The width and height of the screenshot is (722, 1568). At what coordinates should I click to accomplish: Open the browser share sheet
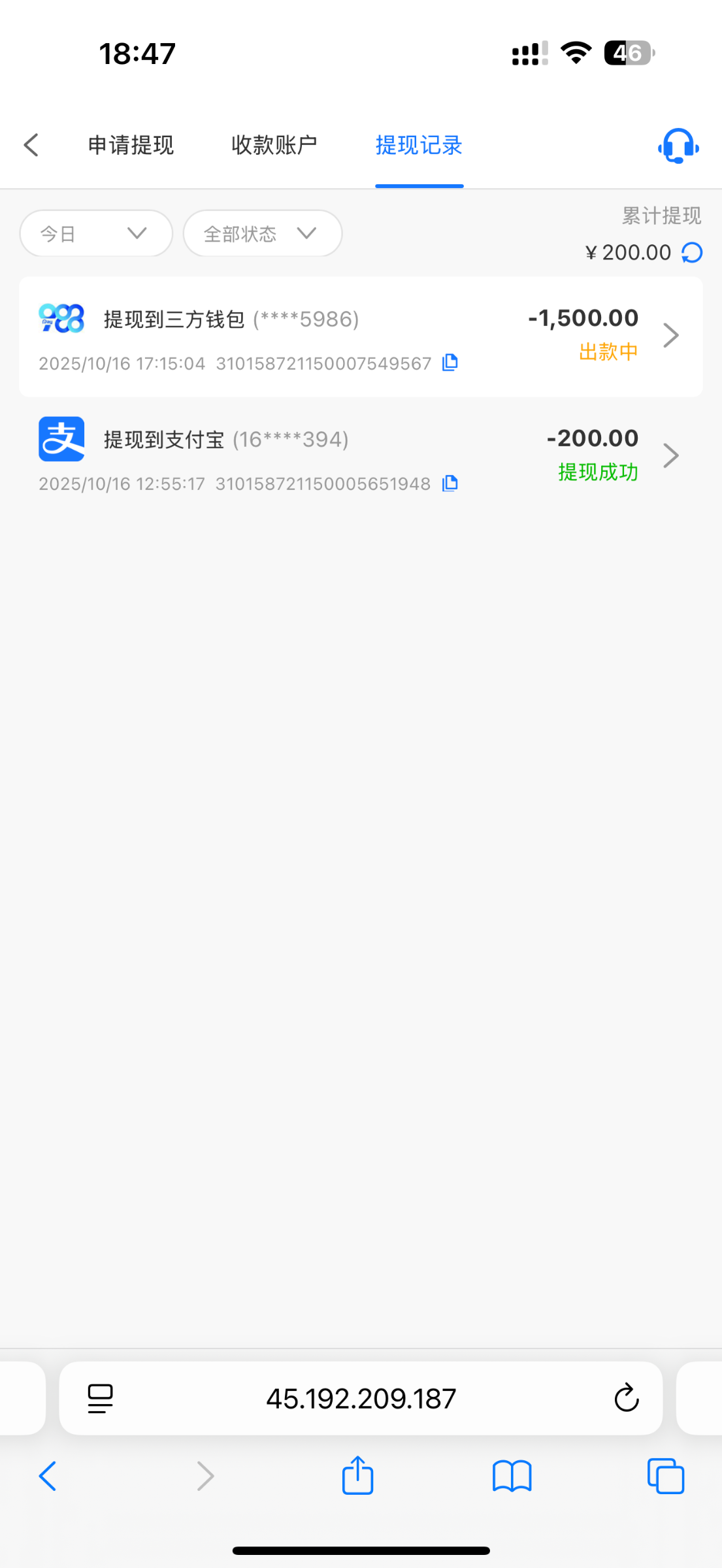tap(357, 1476)
